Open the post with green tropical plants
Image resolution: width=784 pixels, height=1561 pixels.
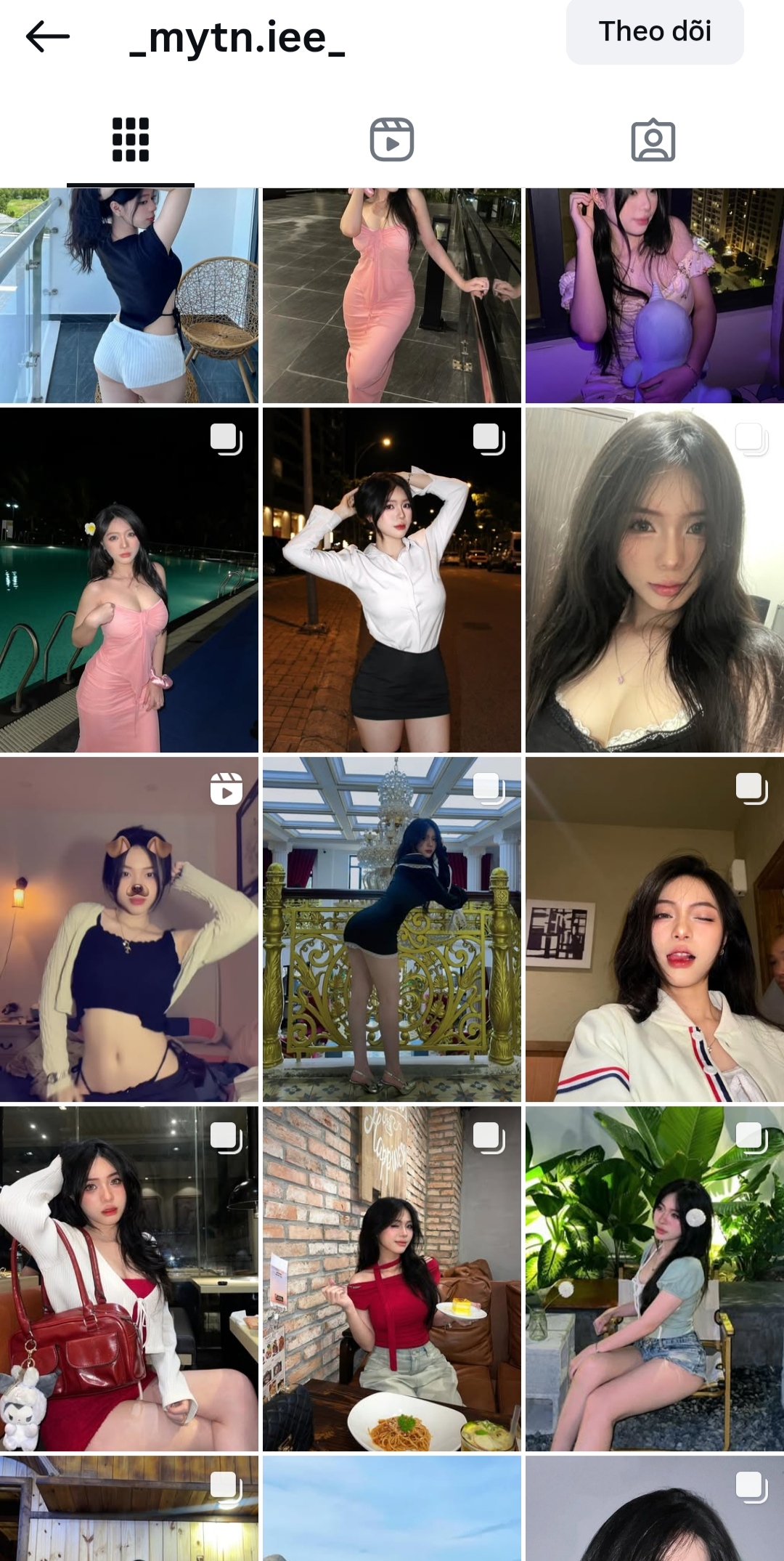point(654,1278)
